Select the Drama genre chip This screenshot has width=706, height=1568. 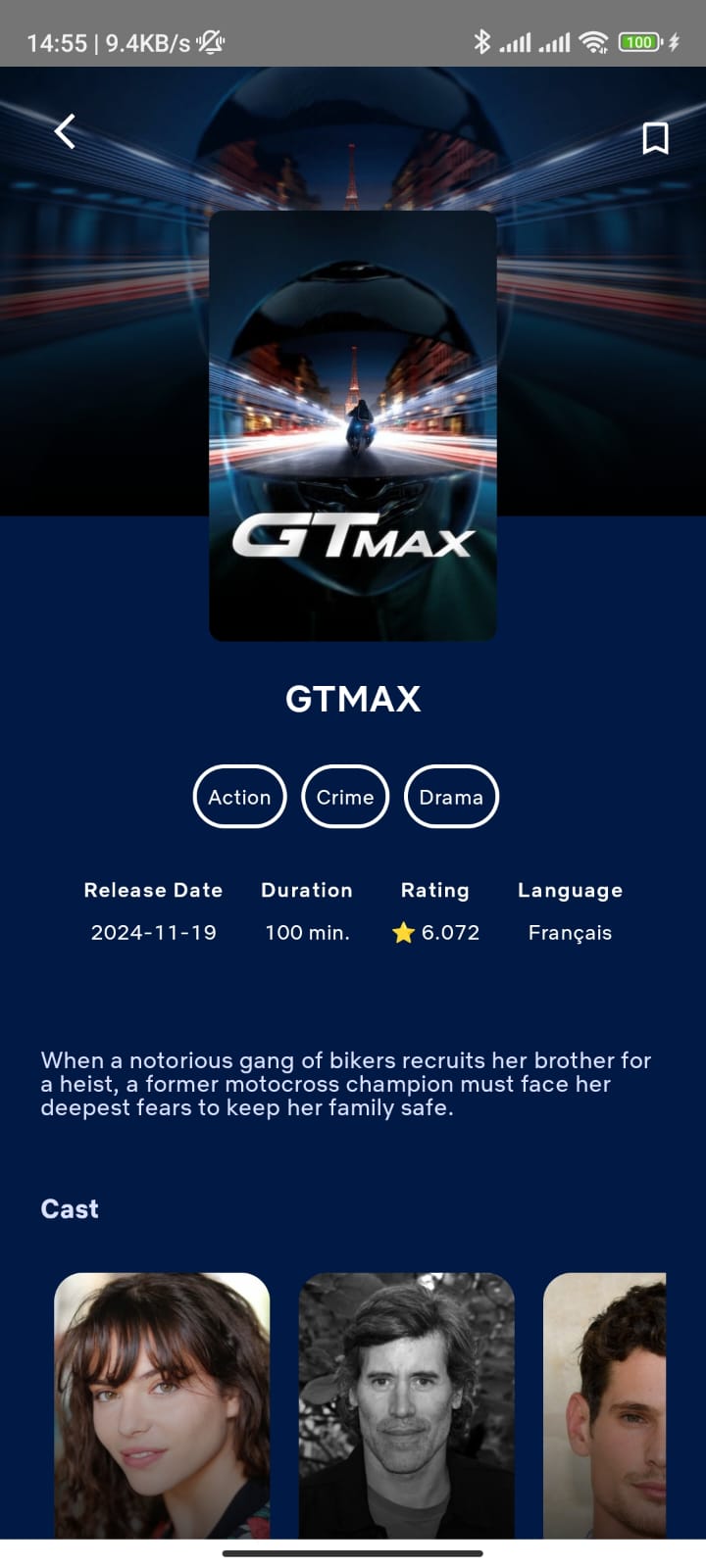[x=451, y=797]
